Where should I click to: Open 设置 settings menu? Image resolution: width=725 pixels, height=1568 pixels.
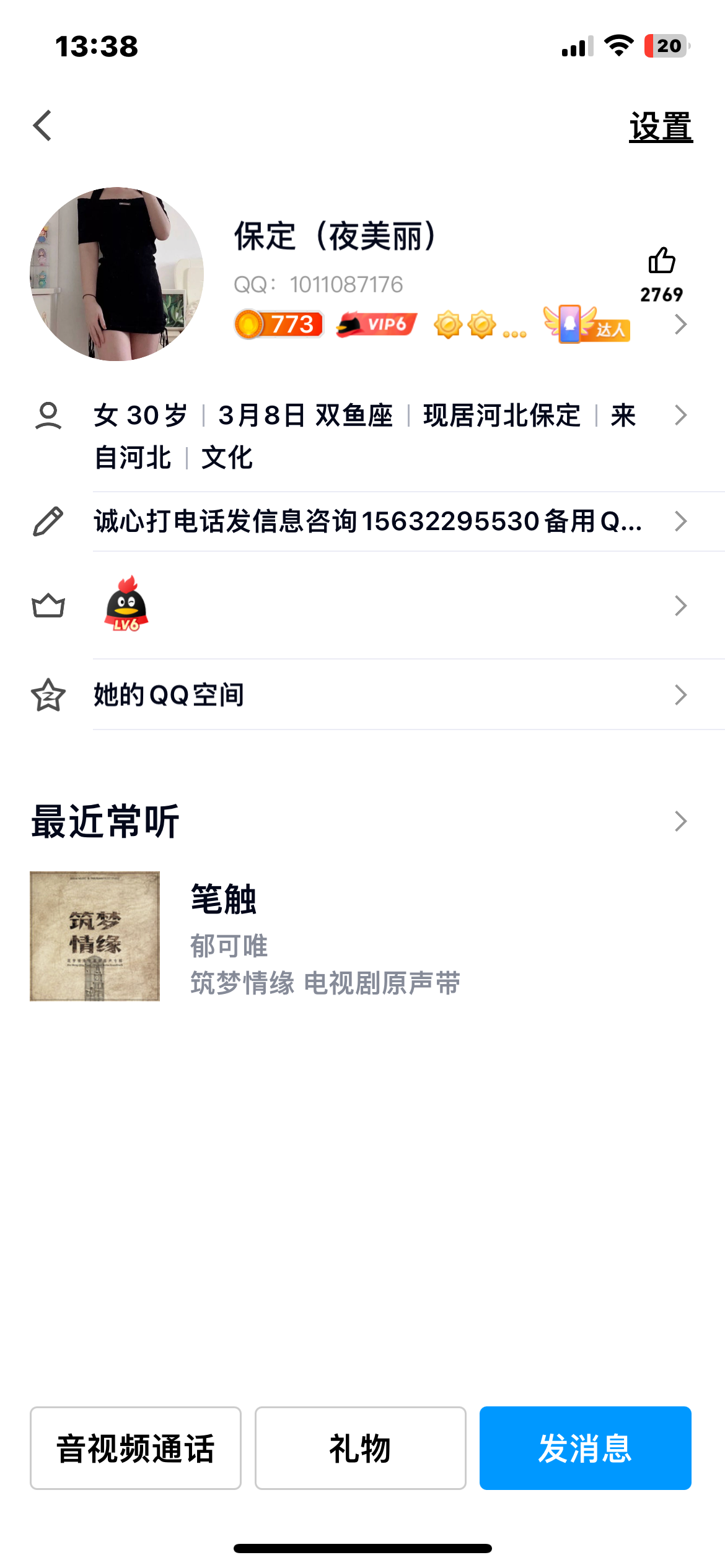pyautogui.click(x=661, y=124)
